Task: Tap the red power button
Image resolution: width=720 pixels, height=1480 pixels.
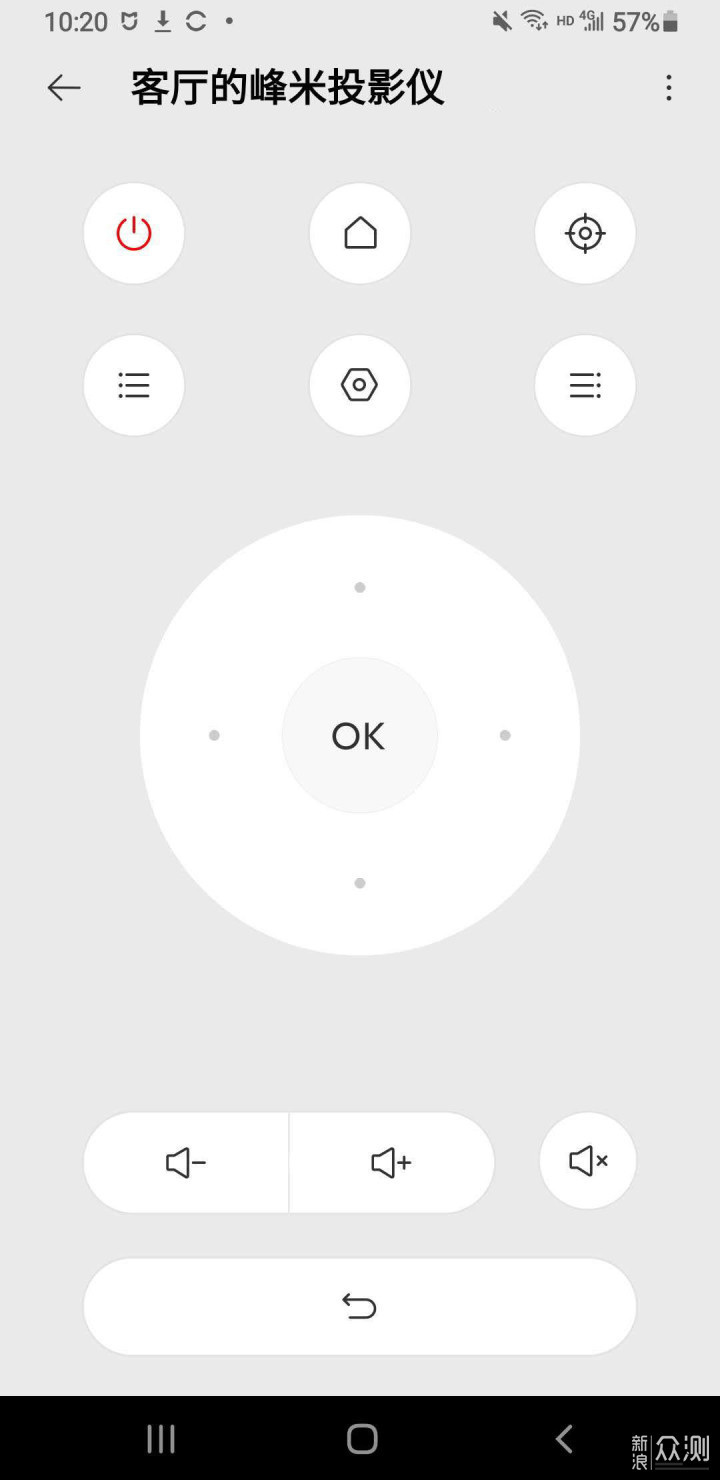Action: [134, 233]
